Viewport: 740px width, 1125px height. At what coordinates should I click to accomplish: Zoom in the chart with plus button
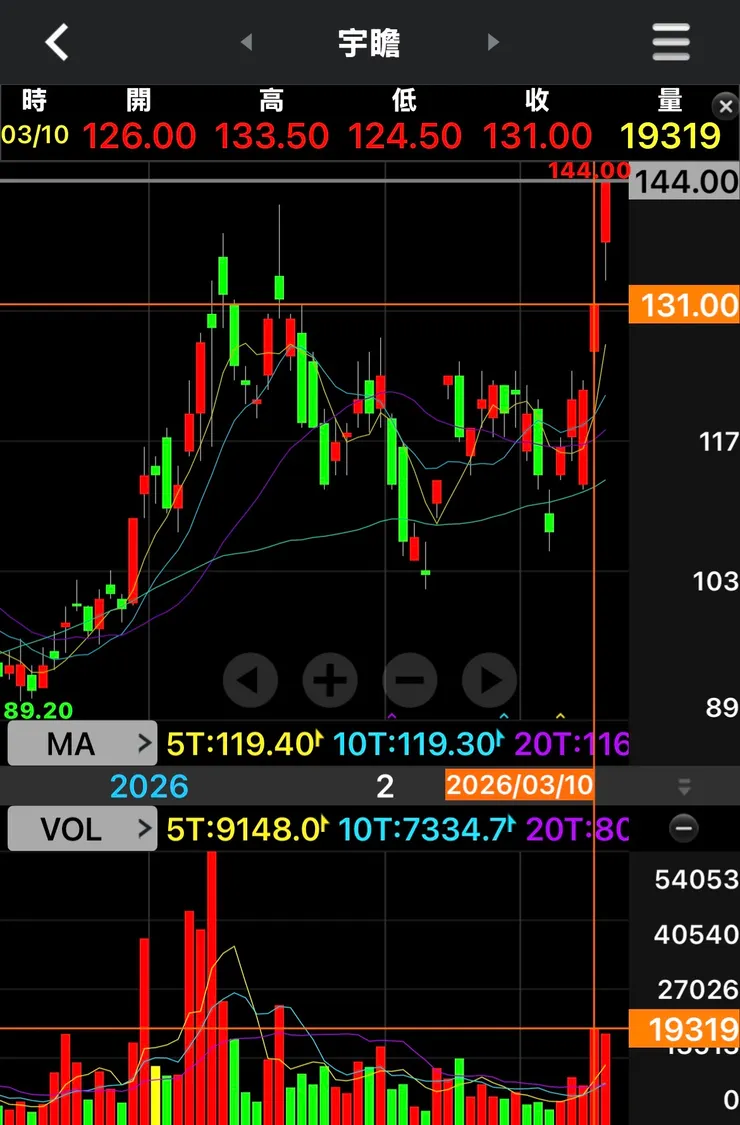[x=330, y=681]
